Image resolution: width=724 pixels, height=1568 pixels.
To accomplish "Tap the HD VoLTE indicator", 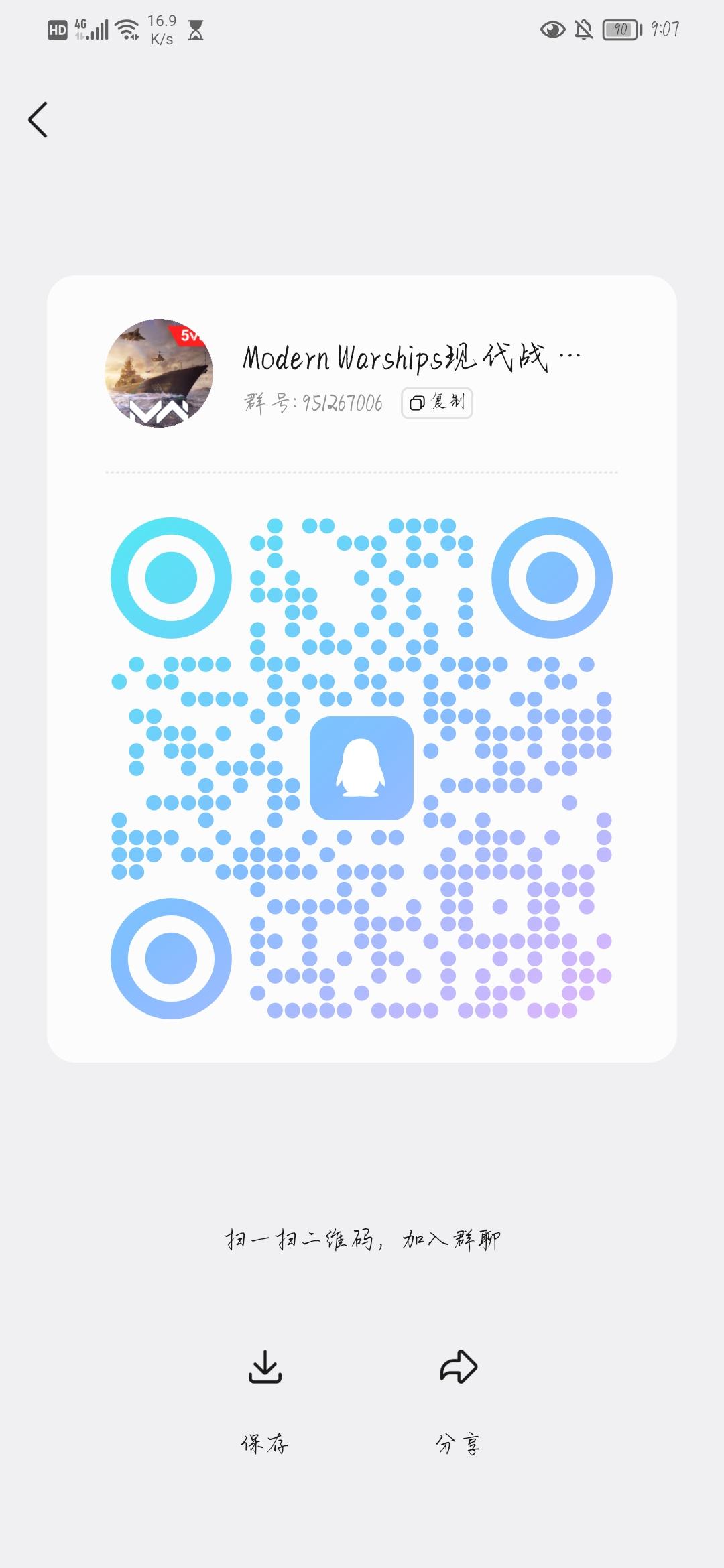I will pyautogui.click(x=57, y=29).
